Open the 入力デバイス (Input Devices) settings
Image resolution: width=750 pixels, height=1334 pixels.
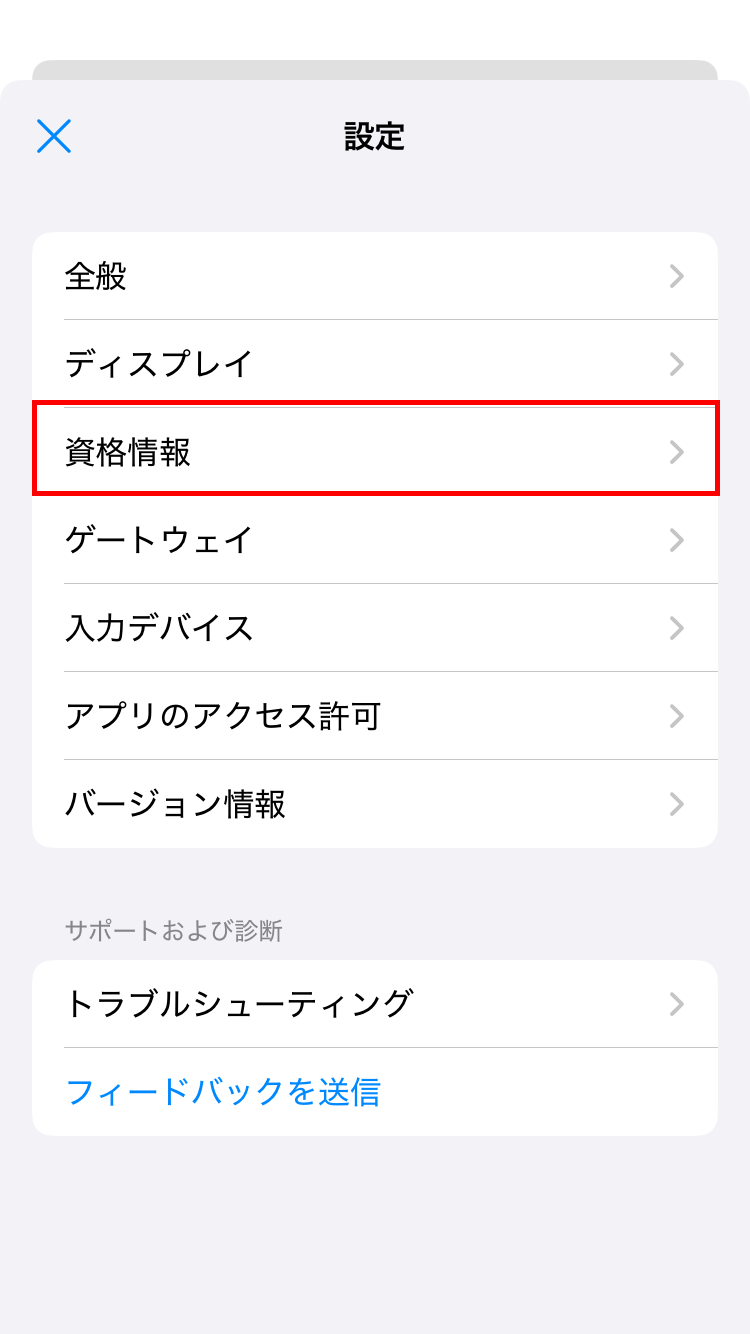pos(375,628)
